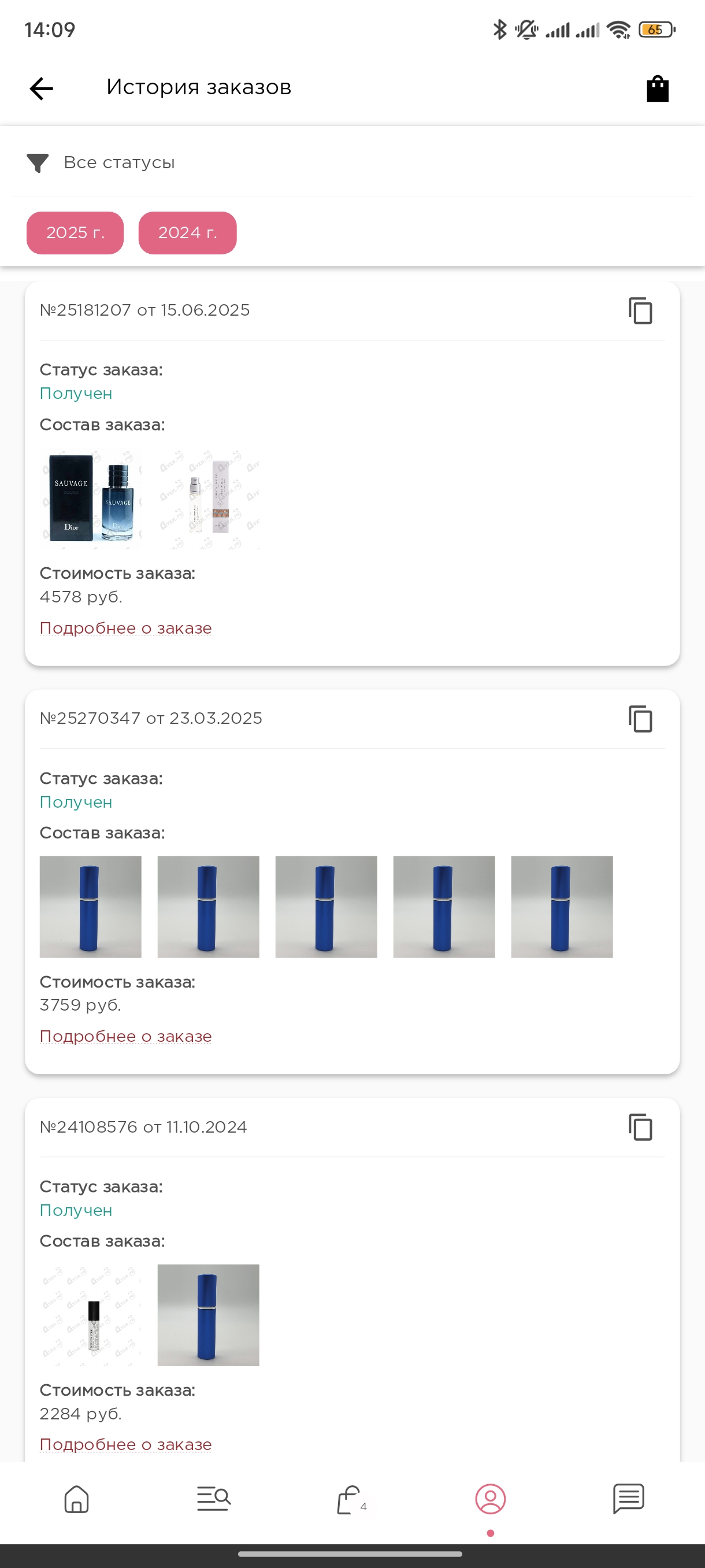Copy order №24108576

click(640, 1127)
